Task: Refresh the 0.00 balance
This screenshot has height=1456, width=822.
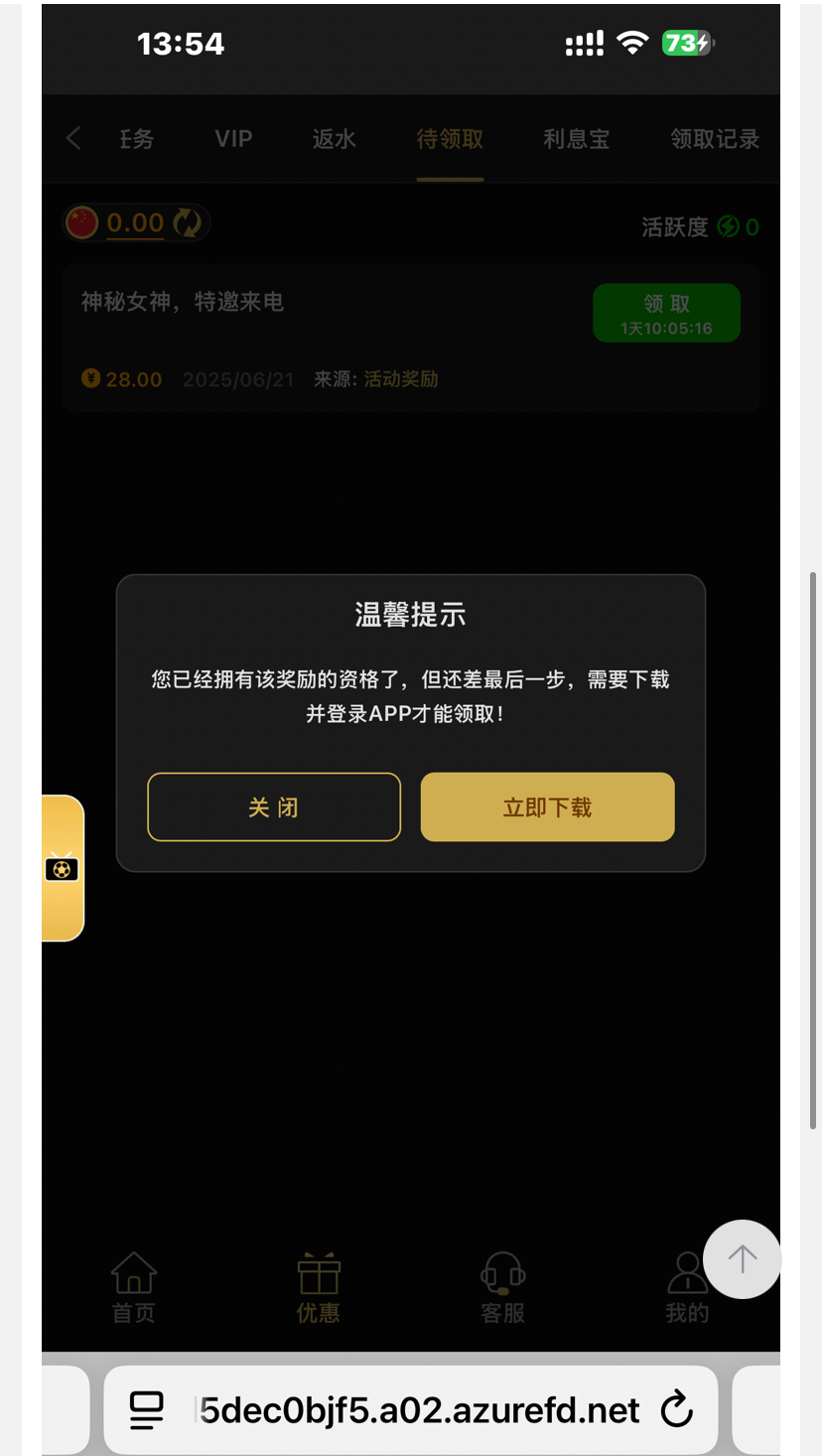Action: (x=187, y=223)
